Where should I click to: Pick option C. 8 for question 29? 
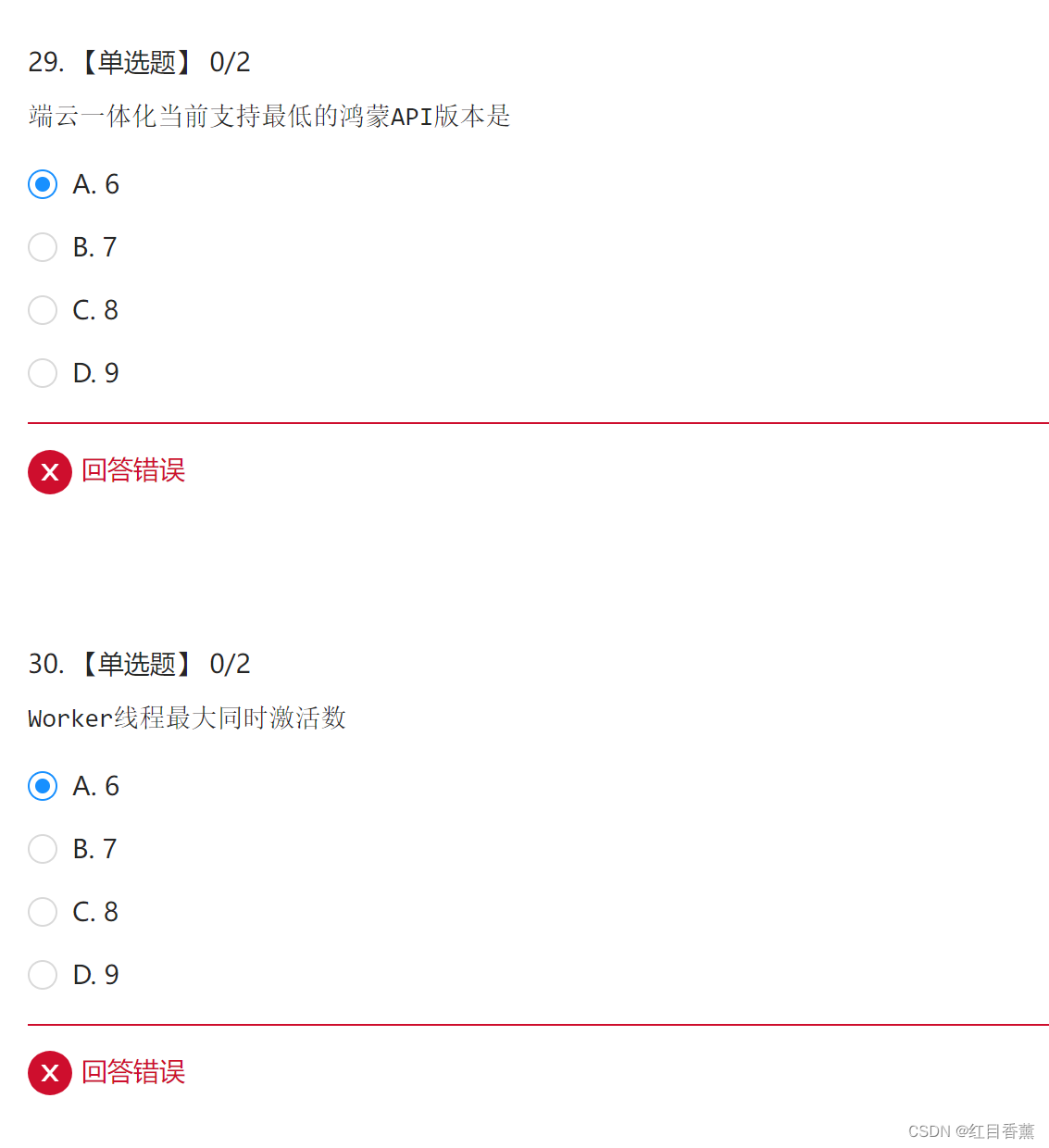(x=43, y=310)
